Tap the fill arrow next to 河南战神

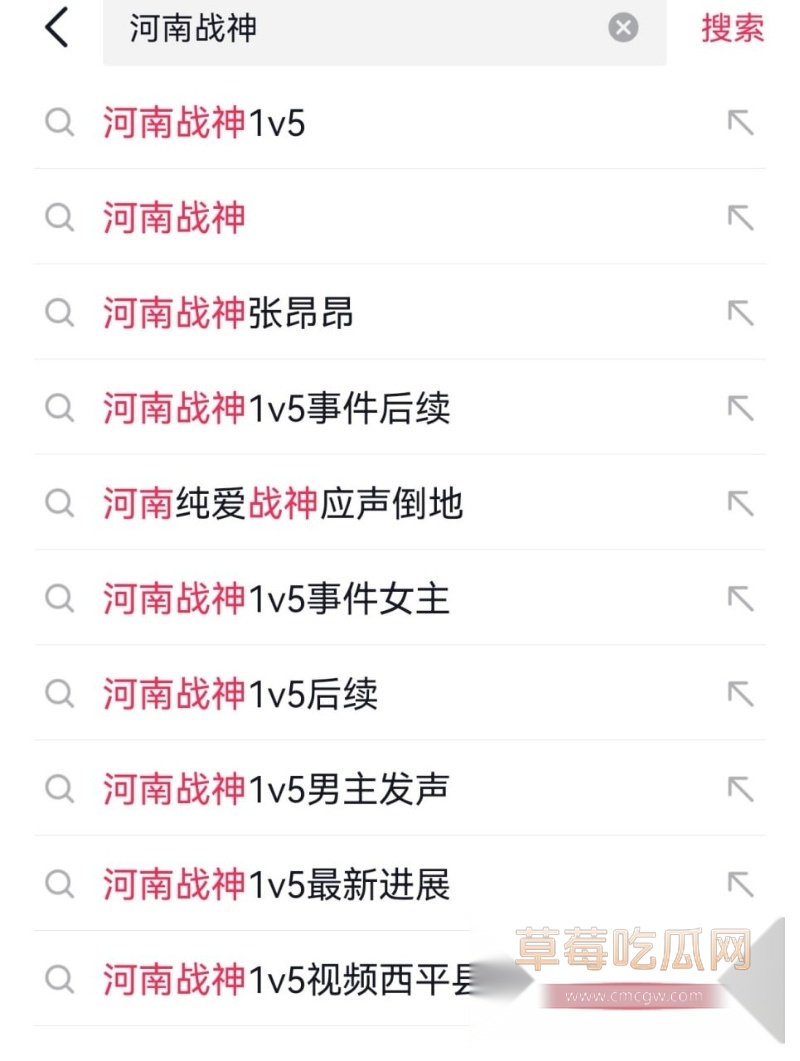(x=740, y=218)
